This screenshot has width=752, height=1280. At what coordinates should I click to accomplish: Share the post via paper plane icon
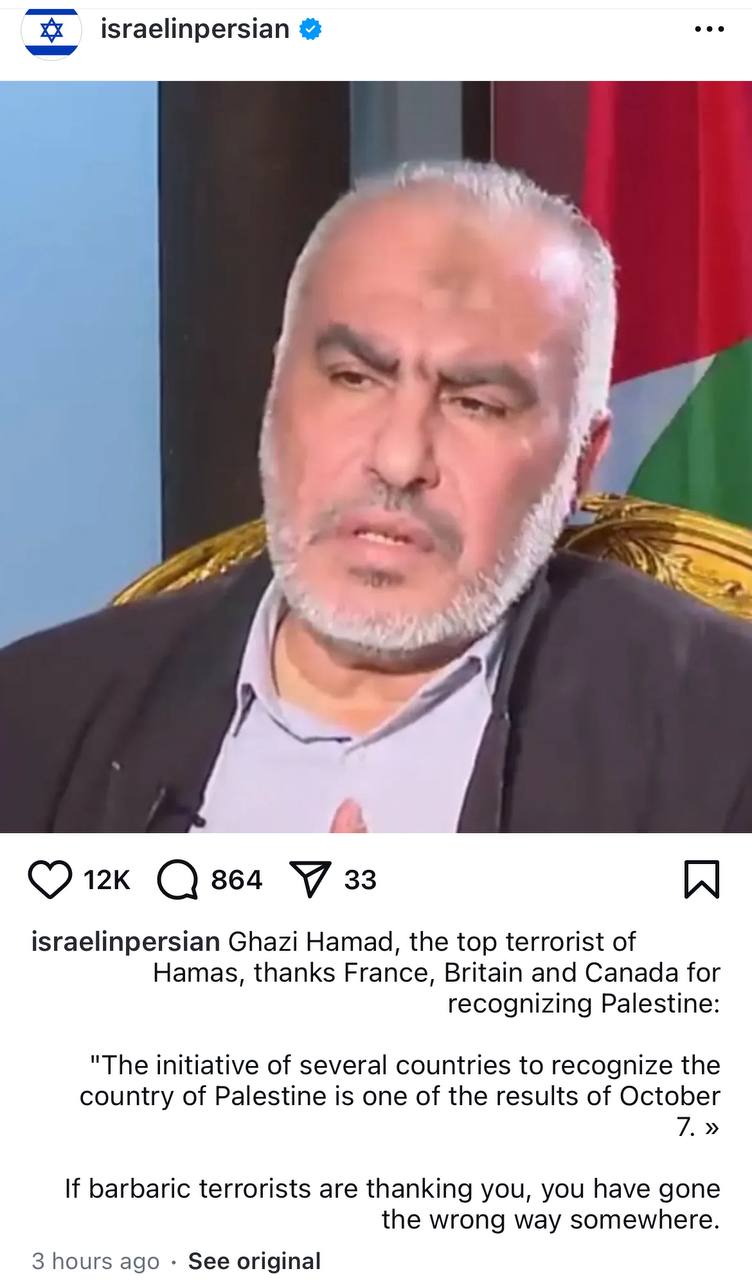point(309,879)
